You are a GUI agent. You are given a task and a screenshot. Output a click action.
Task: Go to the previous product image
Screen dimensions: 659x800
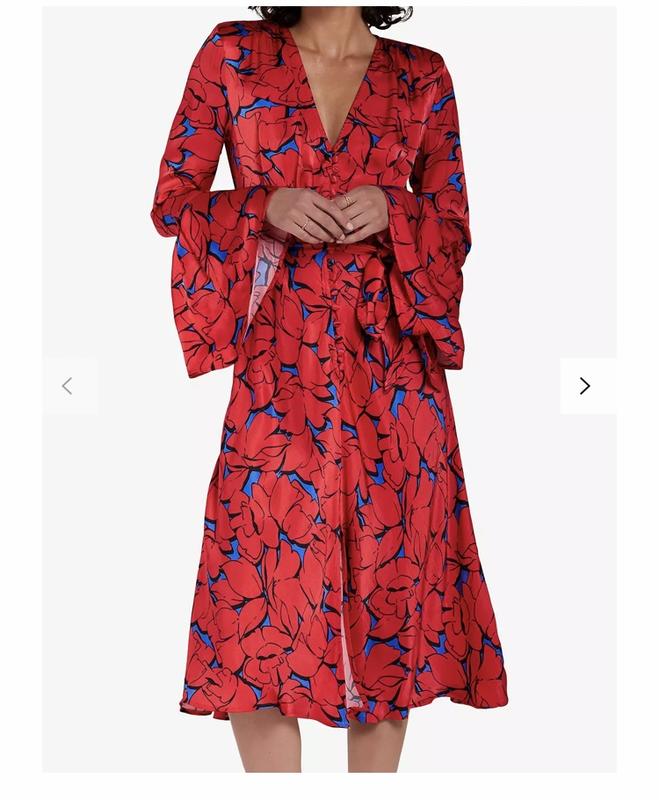(68, 386)
